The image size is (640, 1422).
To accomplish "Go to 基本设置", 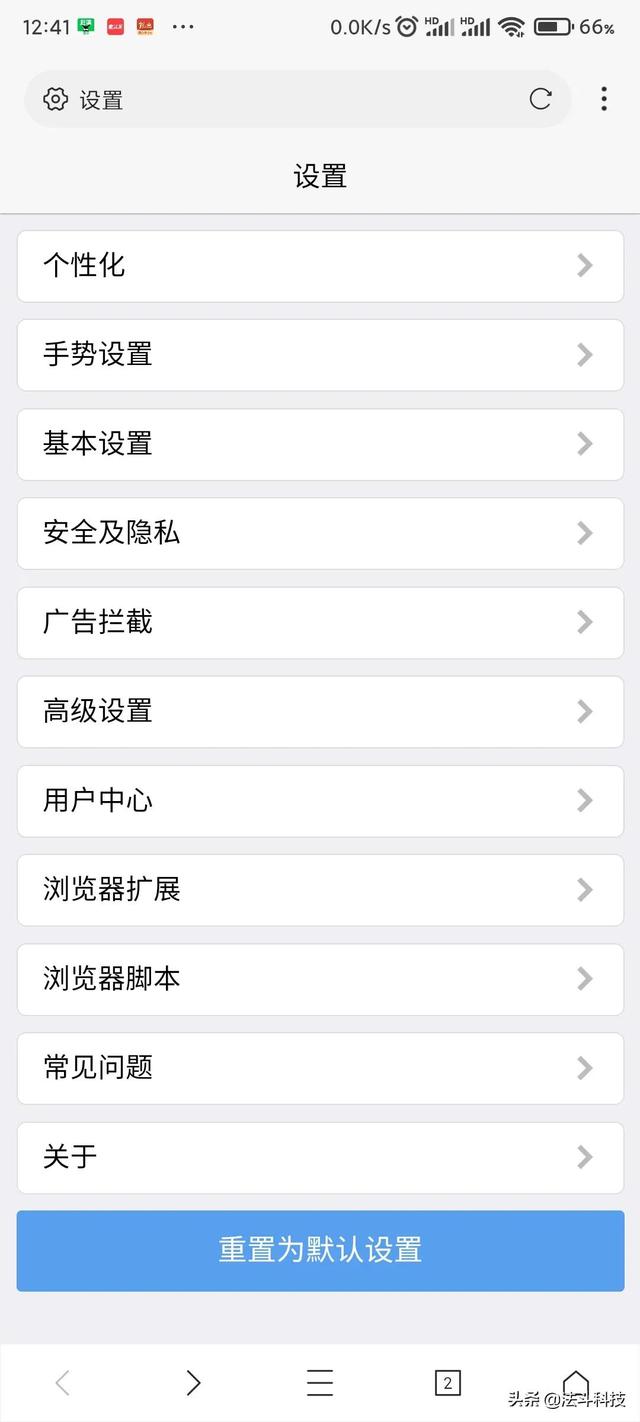I will pos(320,444).
